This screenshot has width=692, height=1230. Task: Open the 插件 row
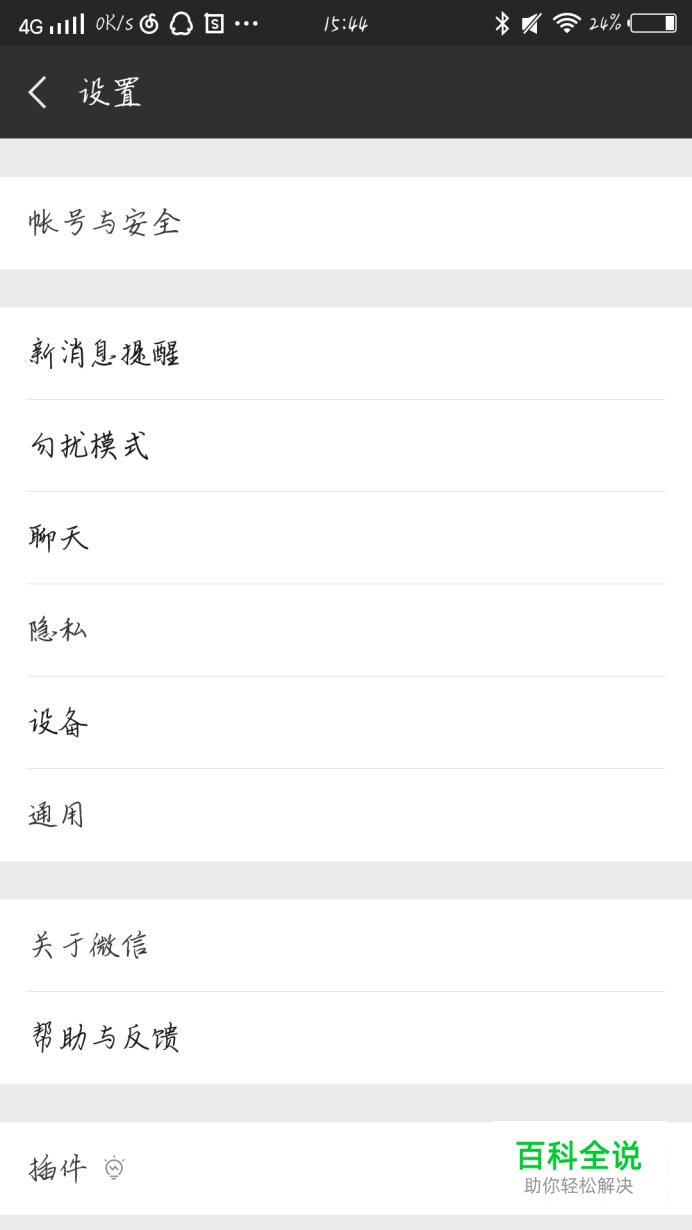click(346, 1168)
